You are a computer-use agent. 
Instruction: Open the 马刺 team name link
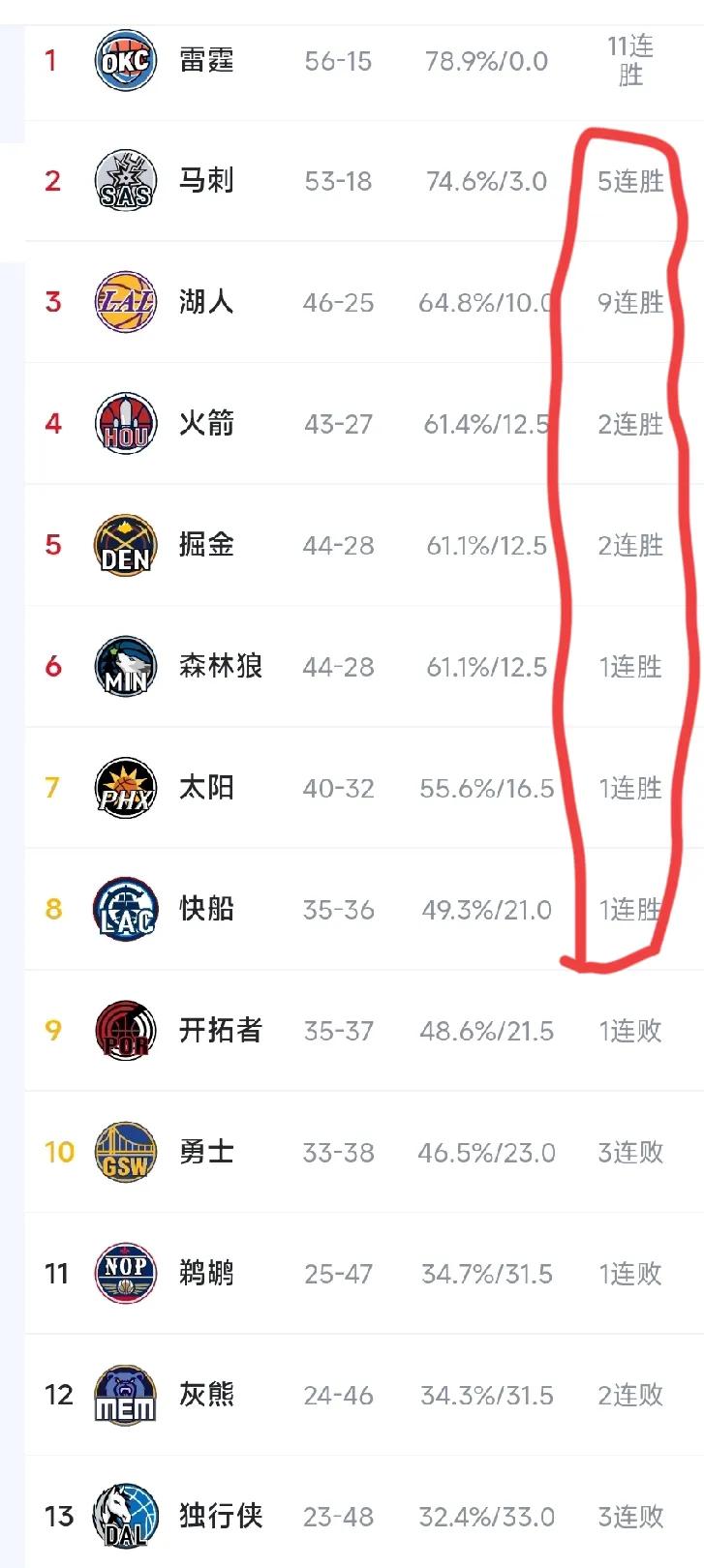coord(206,181)
